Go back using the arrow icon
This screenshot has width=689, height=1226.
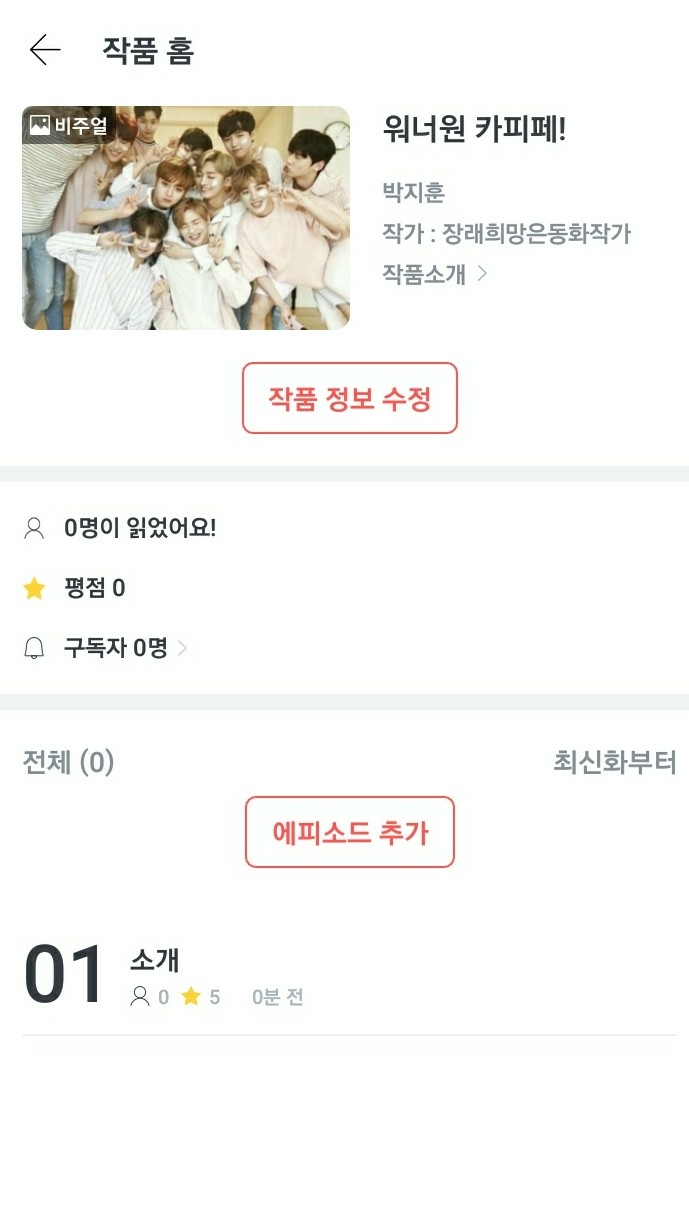45,50
